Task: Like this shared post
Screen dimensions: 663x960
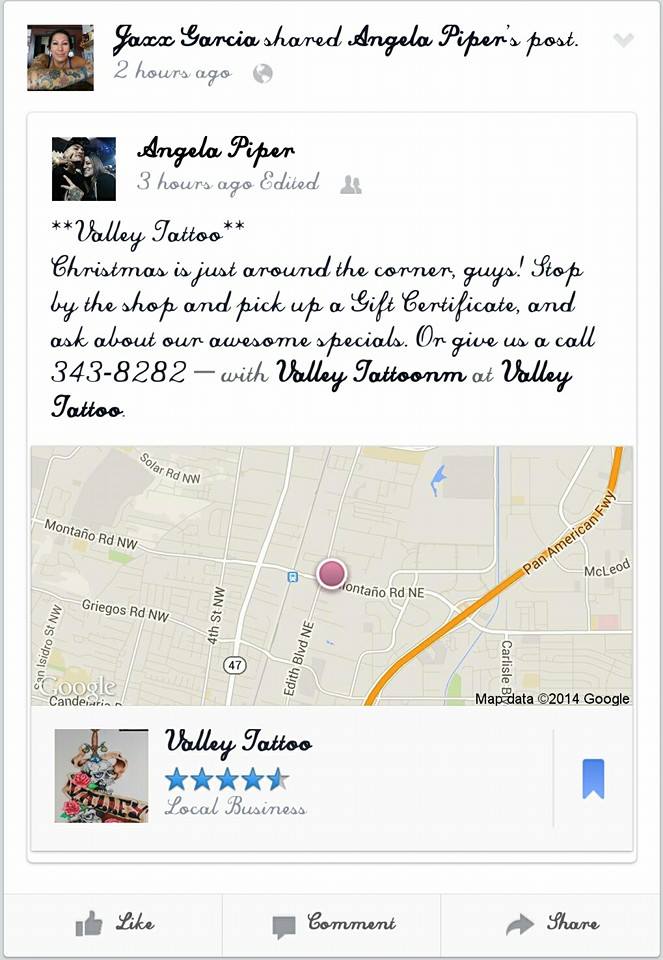Action: click(114, 924)
